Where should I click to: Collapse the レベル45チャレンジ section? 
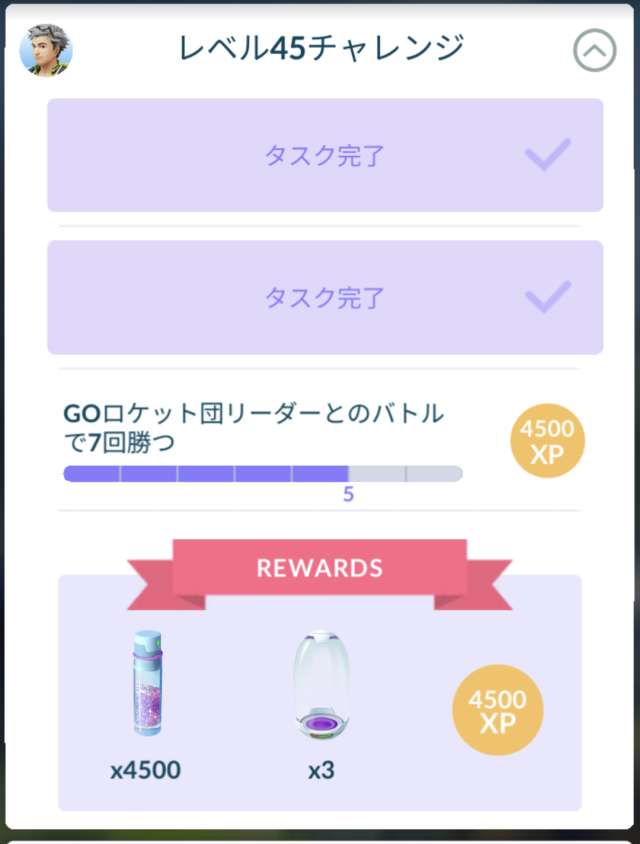click(594, 50)
